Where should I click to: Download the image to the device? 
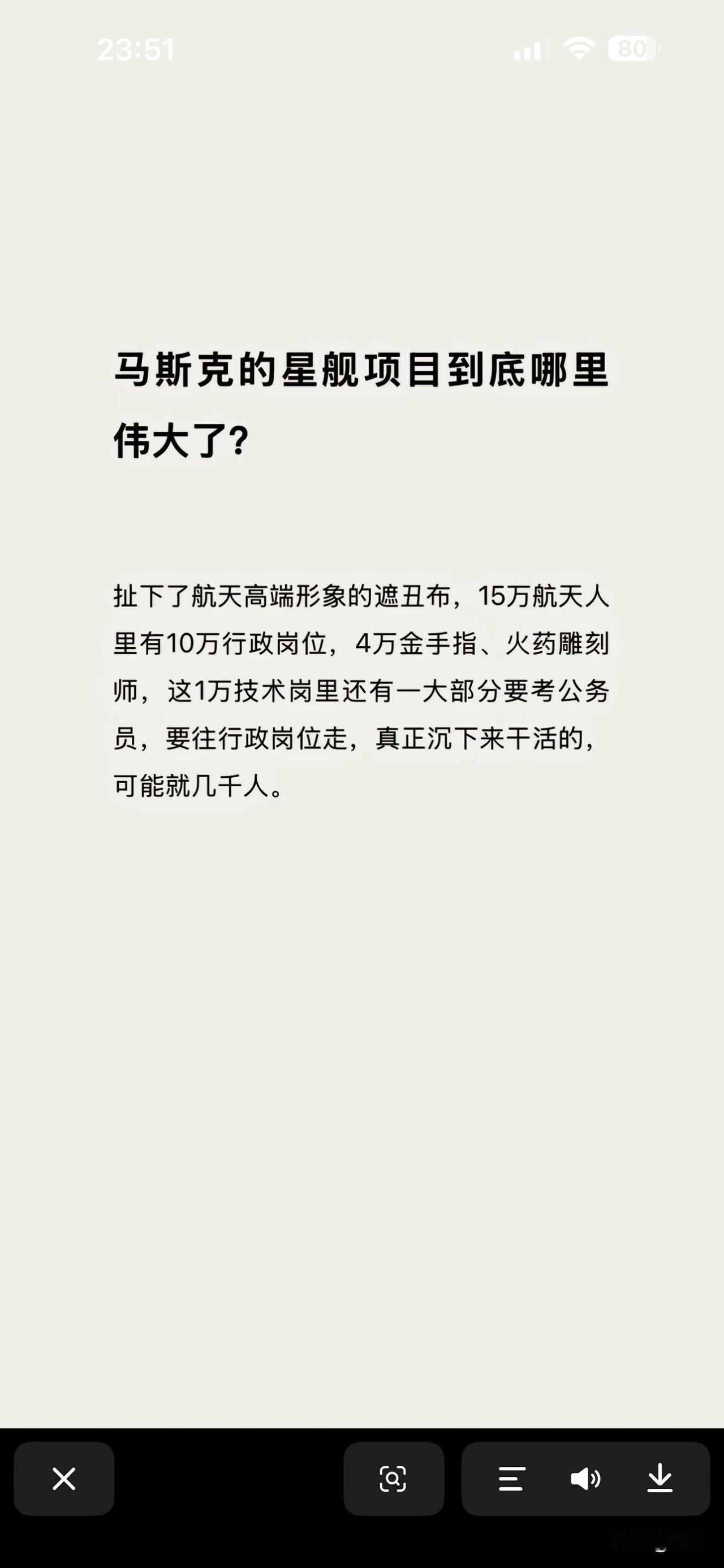[x=660, y=1479]
